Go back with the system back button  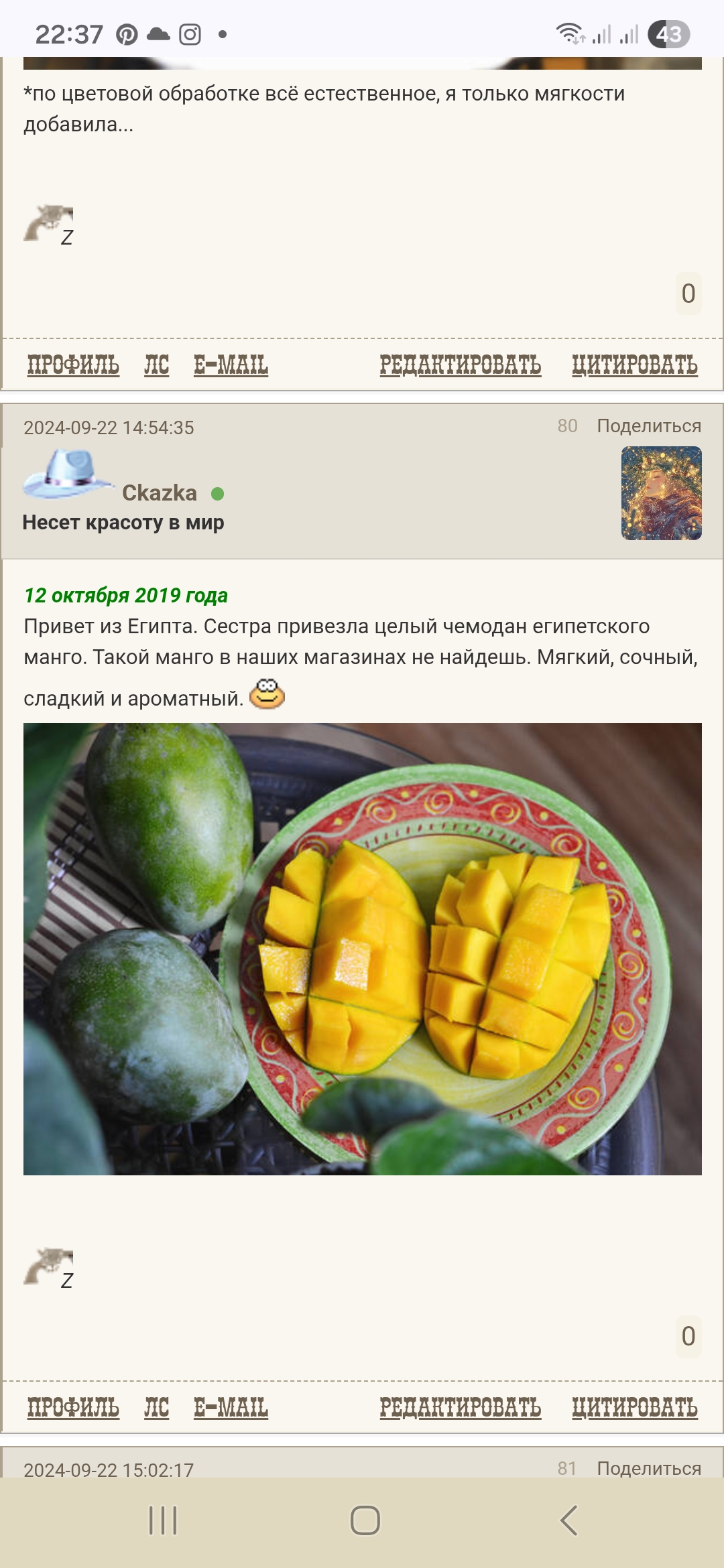click(x=568, y=1520)
